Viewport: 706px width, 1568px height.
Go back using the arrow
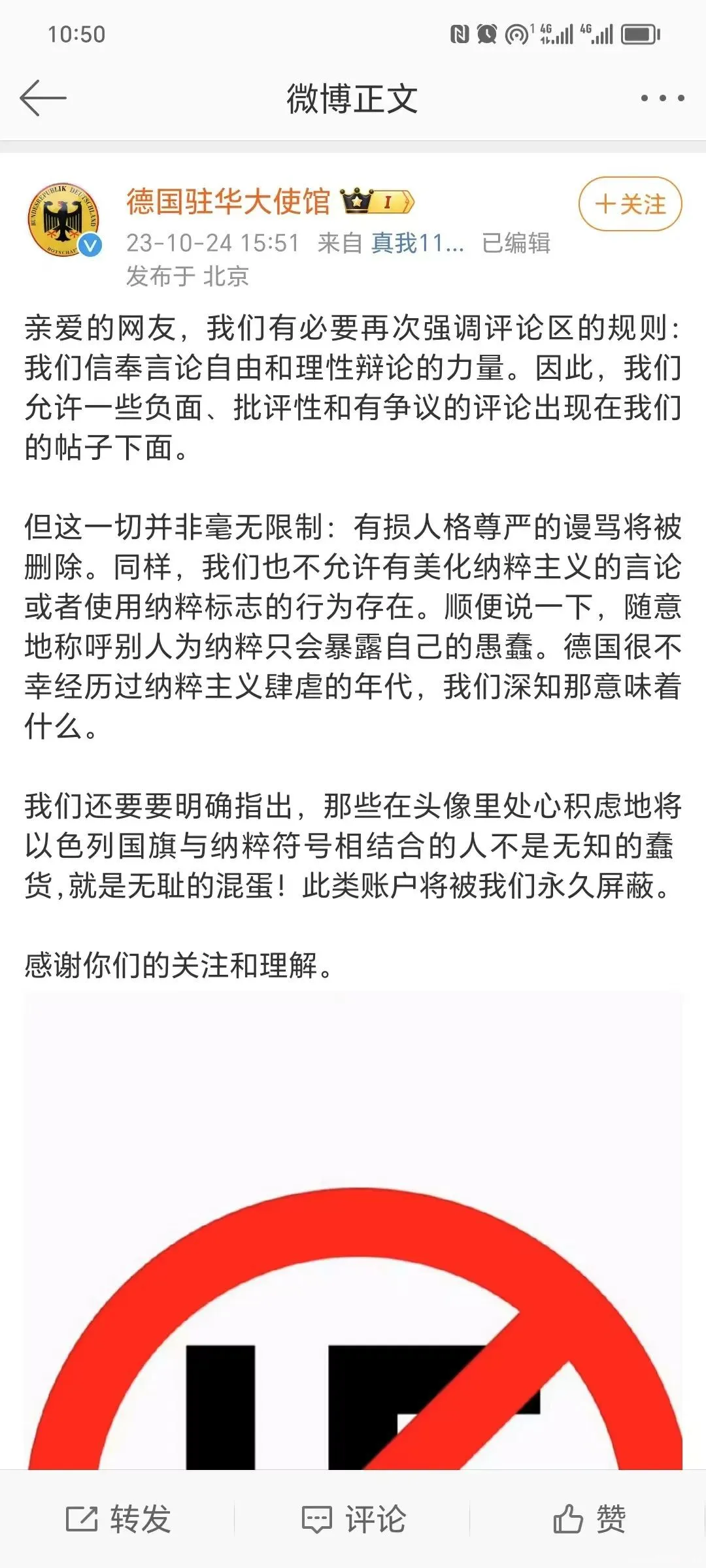tap(43, 99)
